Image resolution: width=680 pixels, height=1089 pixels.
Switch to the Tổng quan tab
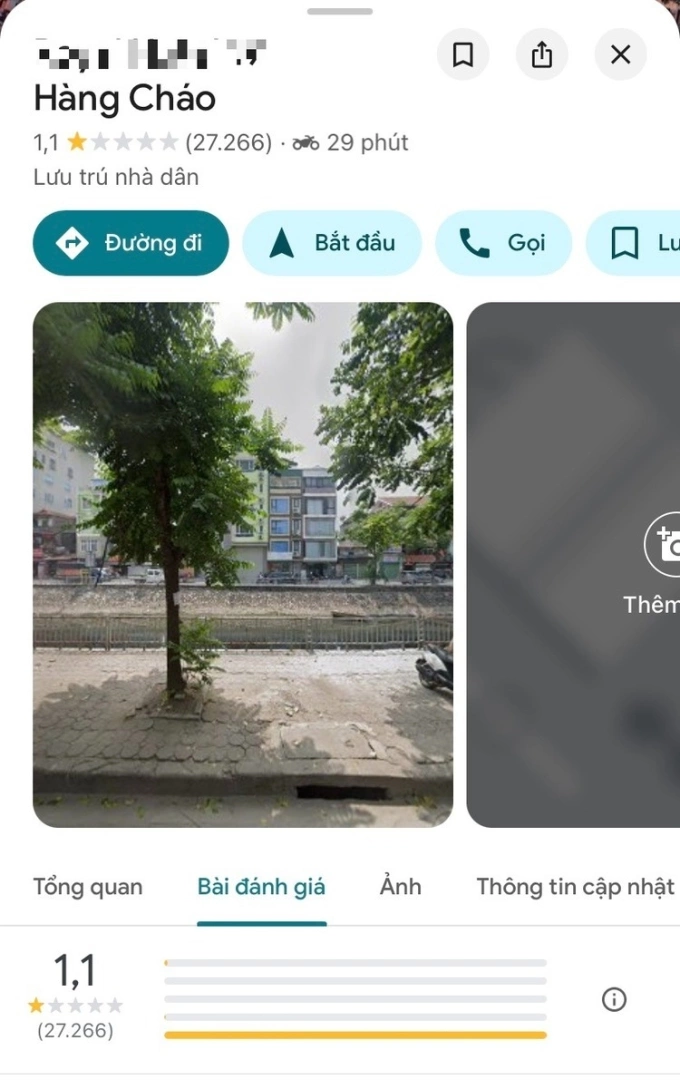pos(88,887)
